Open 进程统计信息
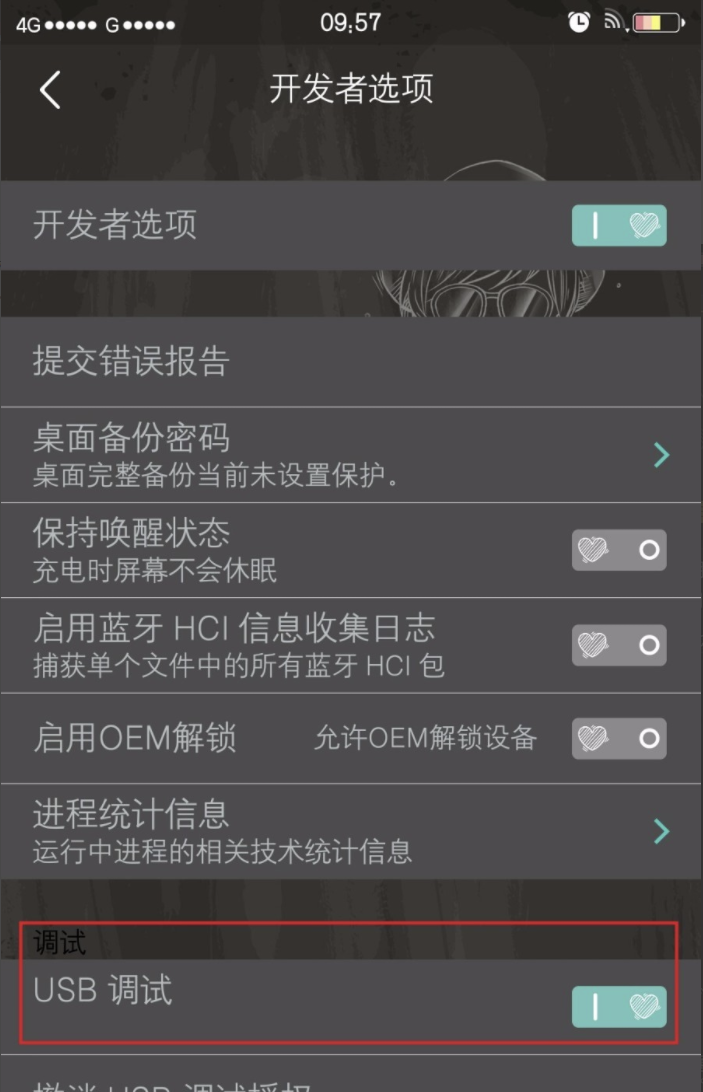 point(350,831)
